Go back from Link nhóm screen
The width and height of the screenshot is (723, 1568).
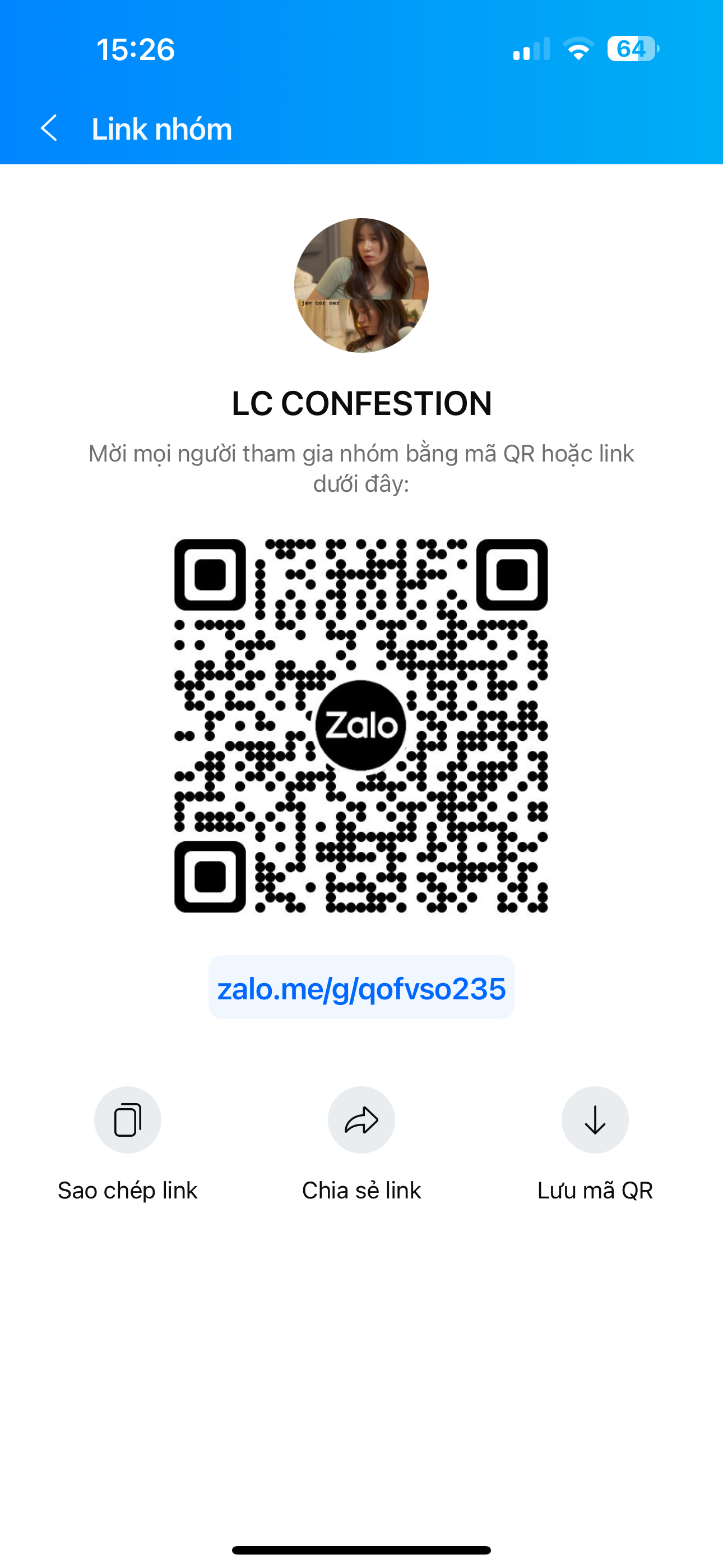pyautogui.click(x=49, y=128)
